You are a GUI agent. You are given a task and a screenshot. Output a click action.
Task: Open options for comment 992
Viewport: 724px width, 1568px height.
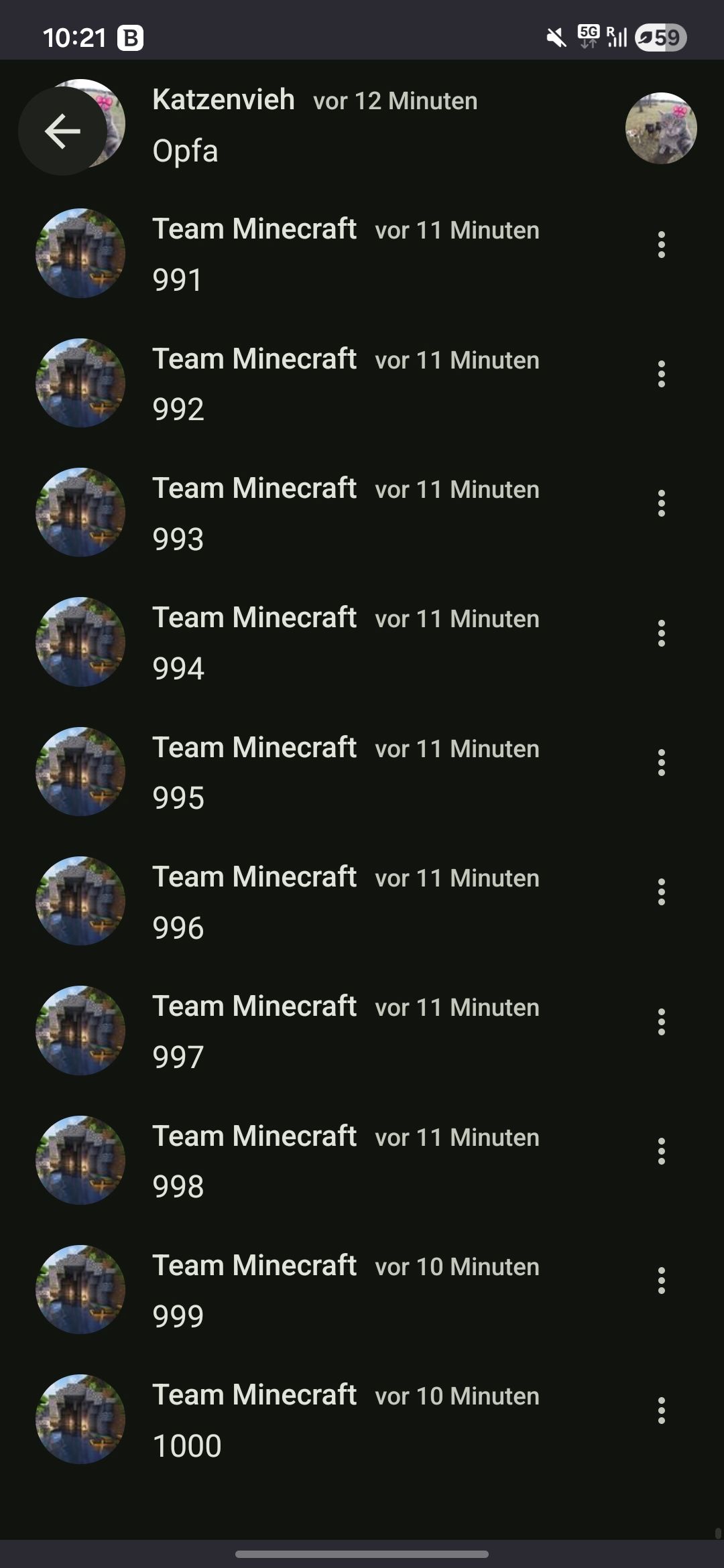(661, 374)
